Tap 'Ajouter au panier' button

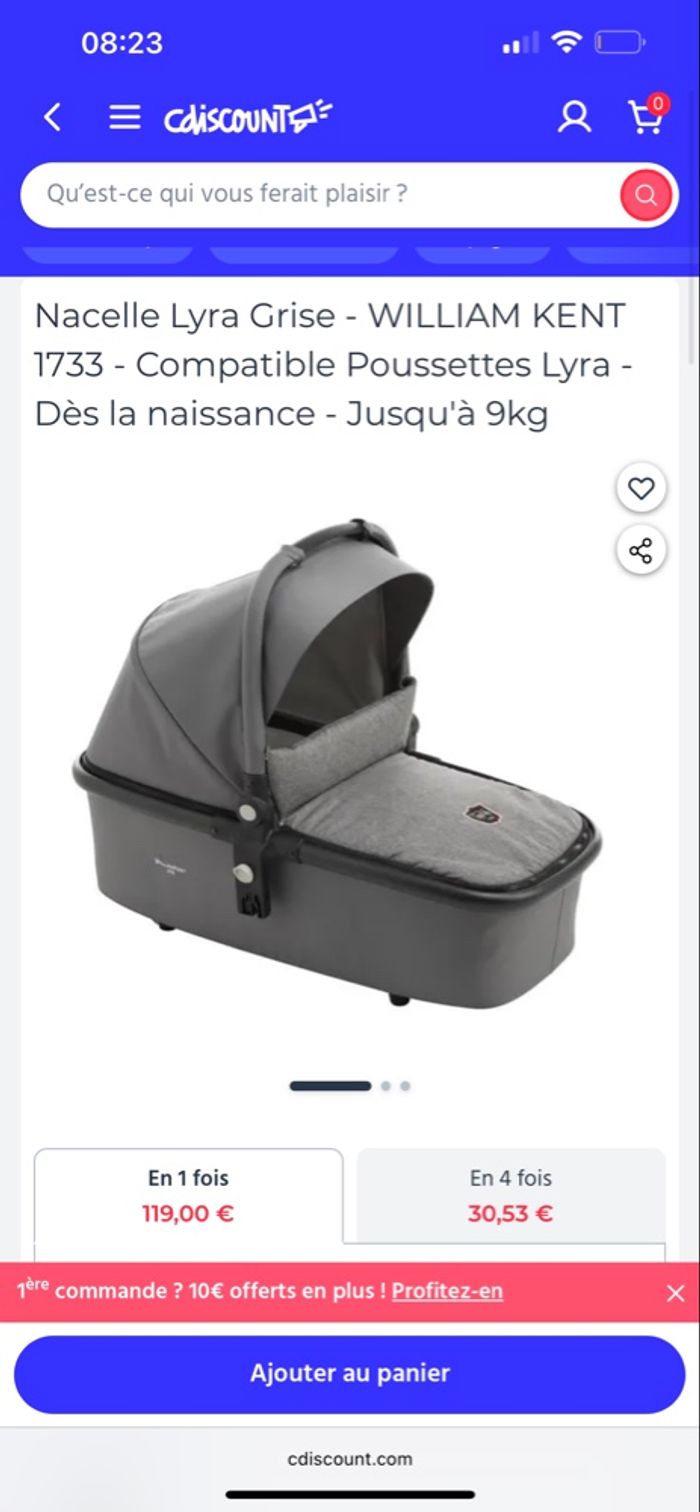(x=349, y=1373)
